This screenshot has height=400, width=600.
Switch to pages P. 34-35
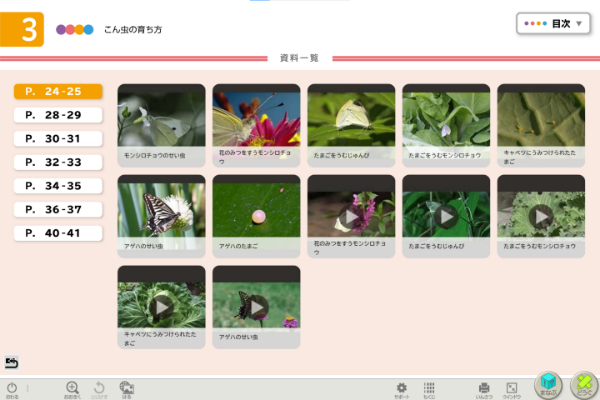[x=58, y=186]
